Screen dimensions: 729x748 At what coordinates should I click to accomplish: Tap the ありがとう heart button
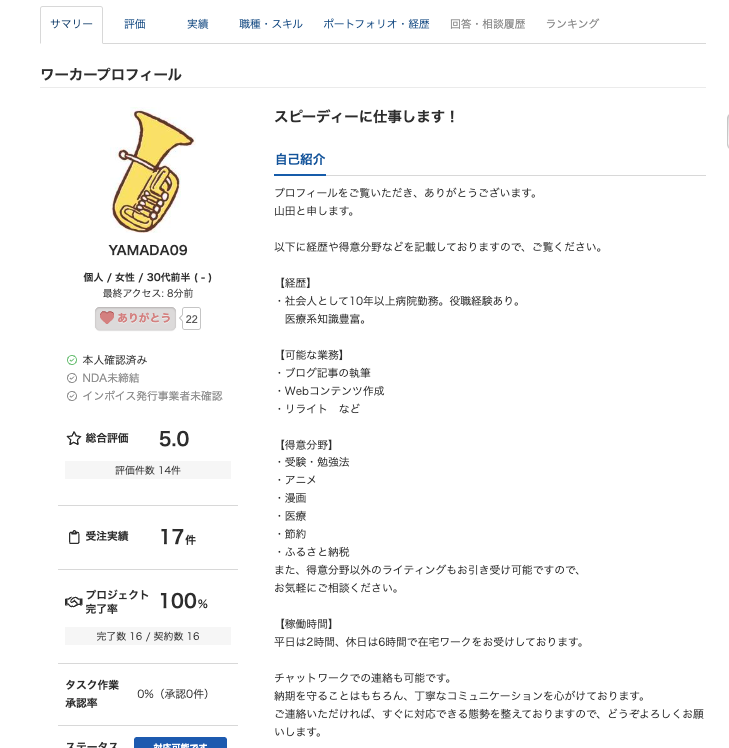135,318
